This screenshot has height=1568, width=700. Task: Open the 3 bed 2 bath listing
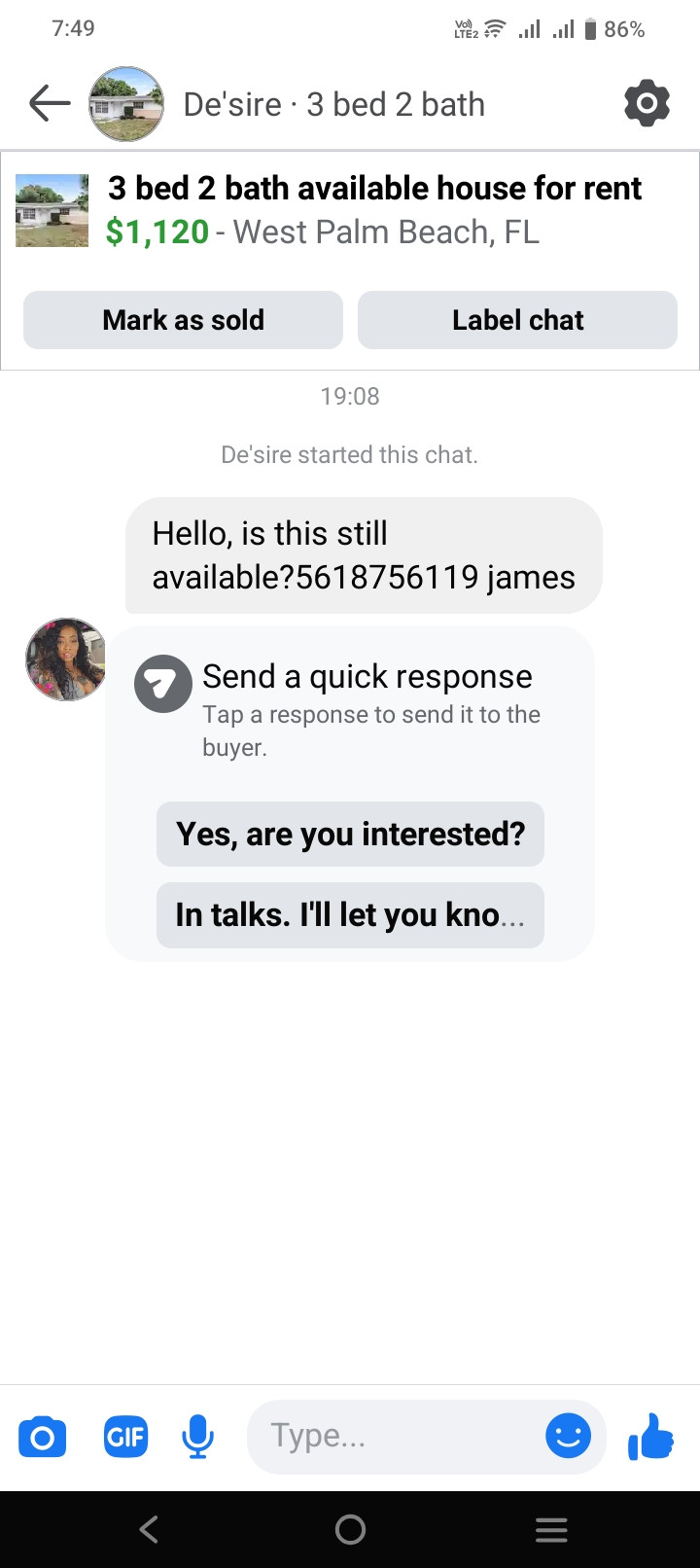[373, 189]
